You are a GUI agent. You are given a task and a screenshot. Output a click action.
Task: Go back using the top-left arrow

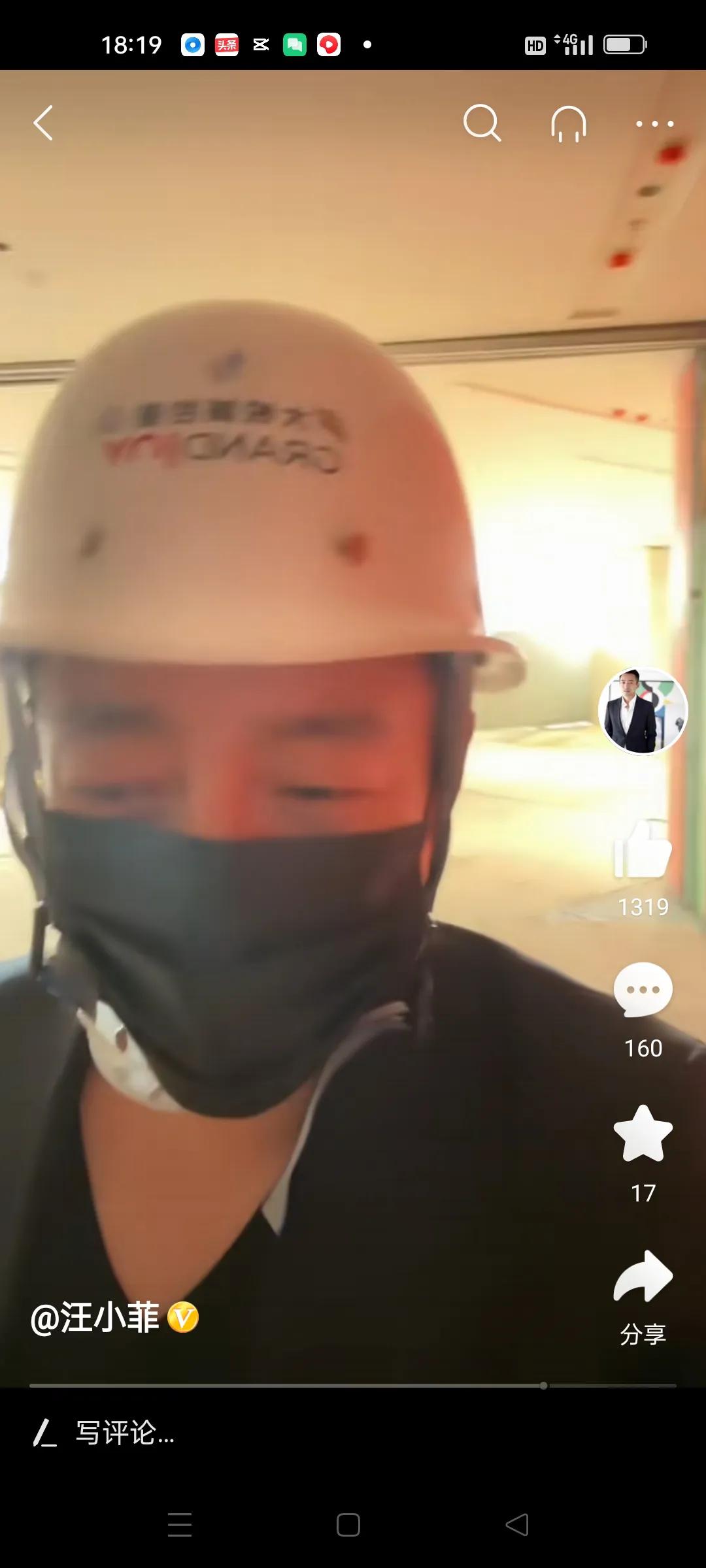pos(43,123)
